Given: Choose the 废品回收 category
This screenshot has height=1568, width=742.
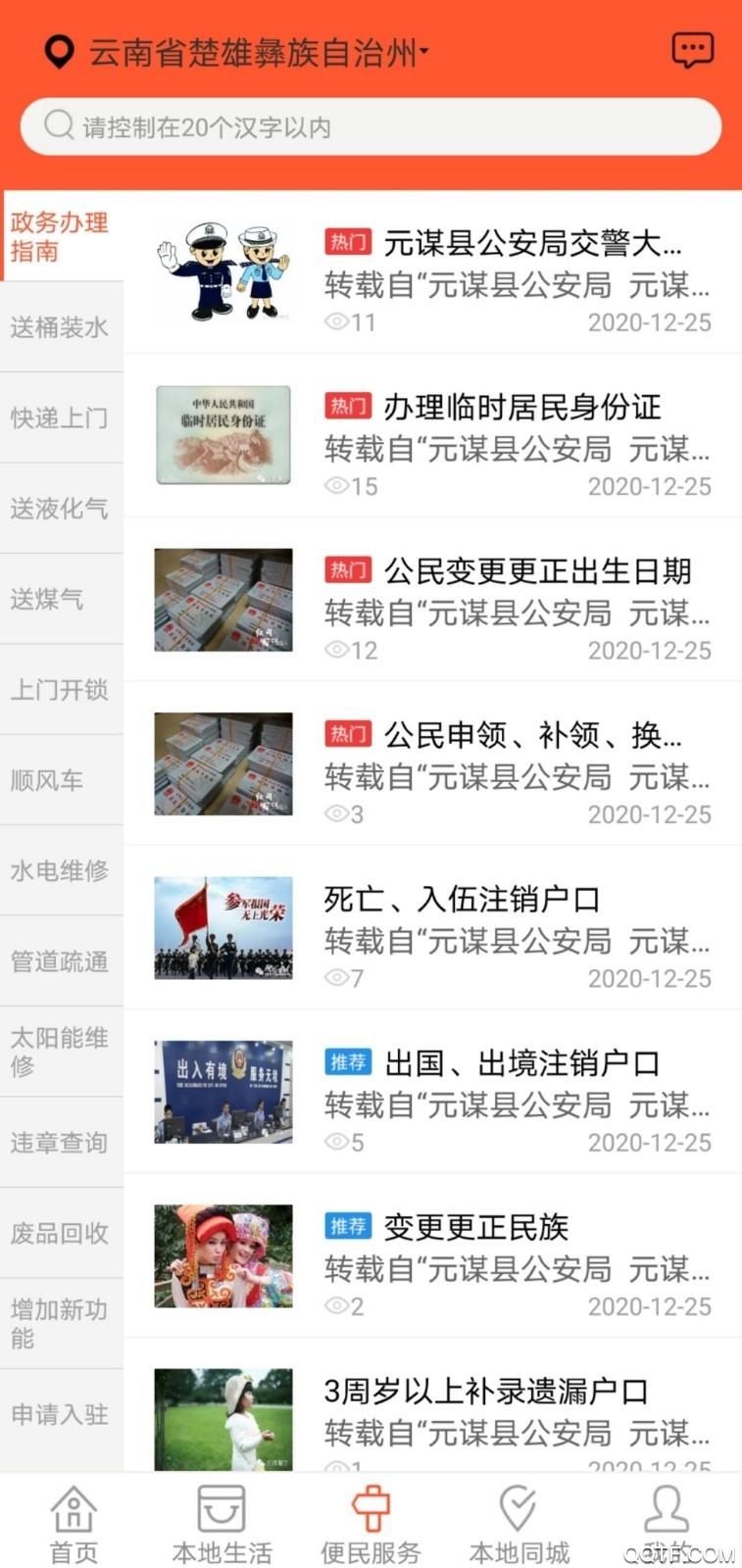Looking at the screenshot, I should (60, 1233).
